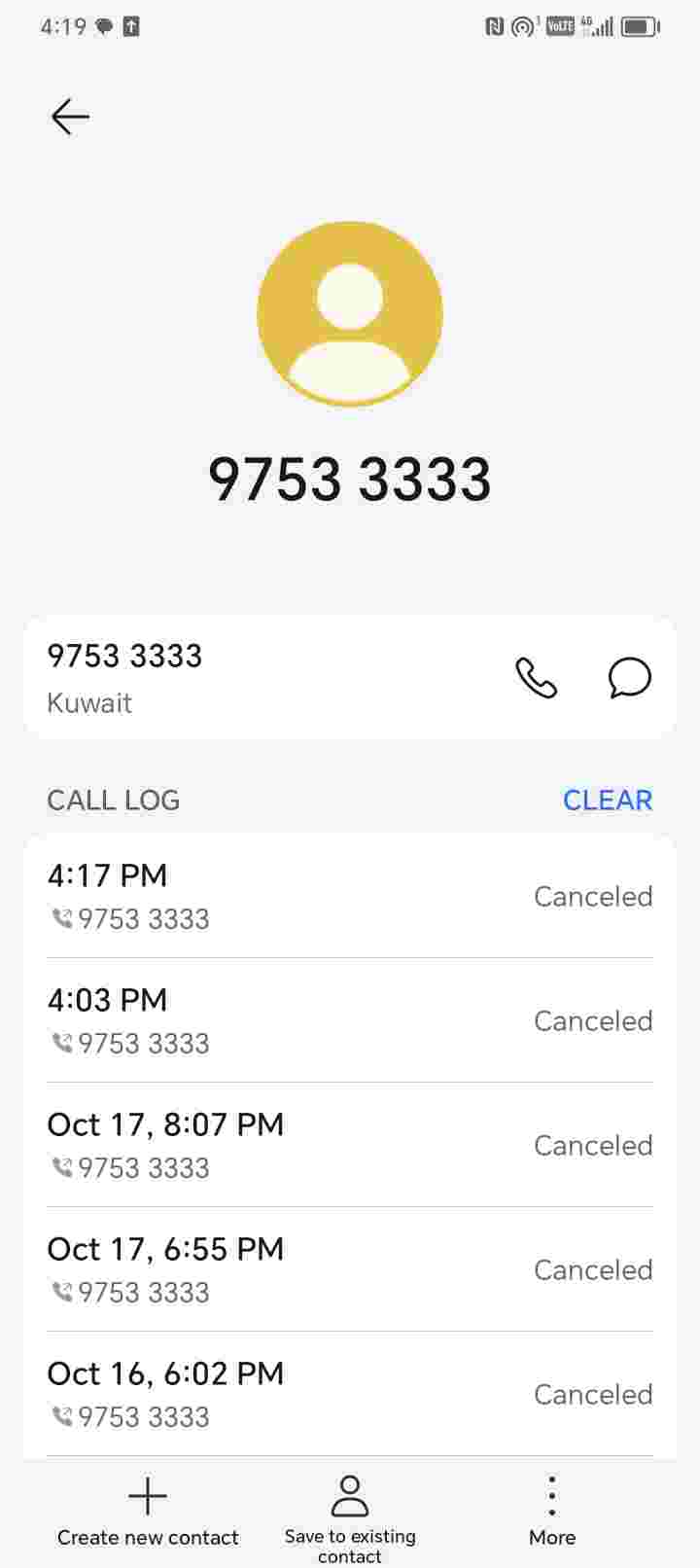Select the Oct 17, 6:55 PM call
The height and width of the screenshot is (1568, 700).
349,1269
